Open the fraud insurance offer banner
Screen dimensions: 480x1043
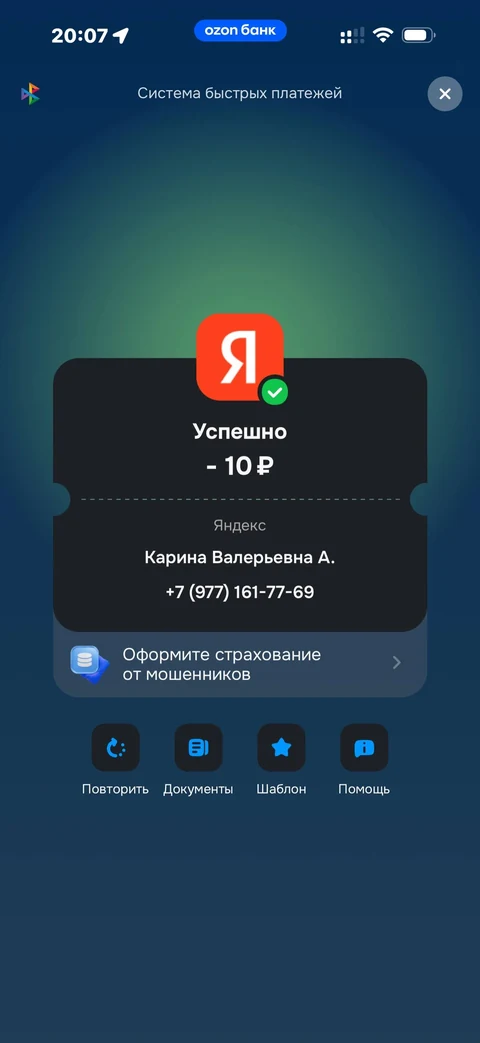(x=240, y=663)
